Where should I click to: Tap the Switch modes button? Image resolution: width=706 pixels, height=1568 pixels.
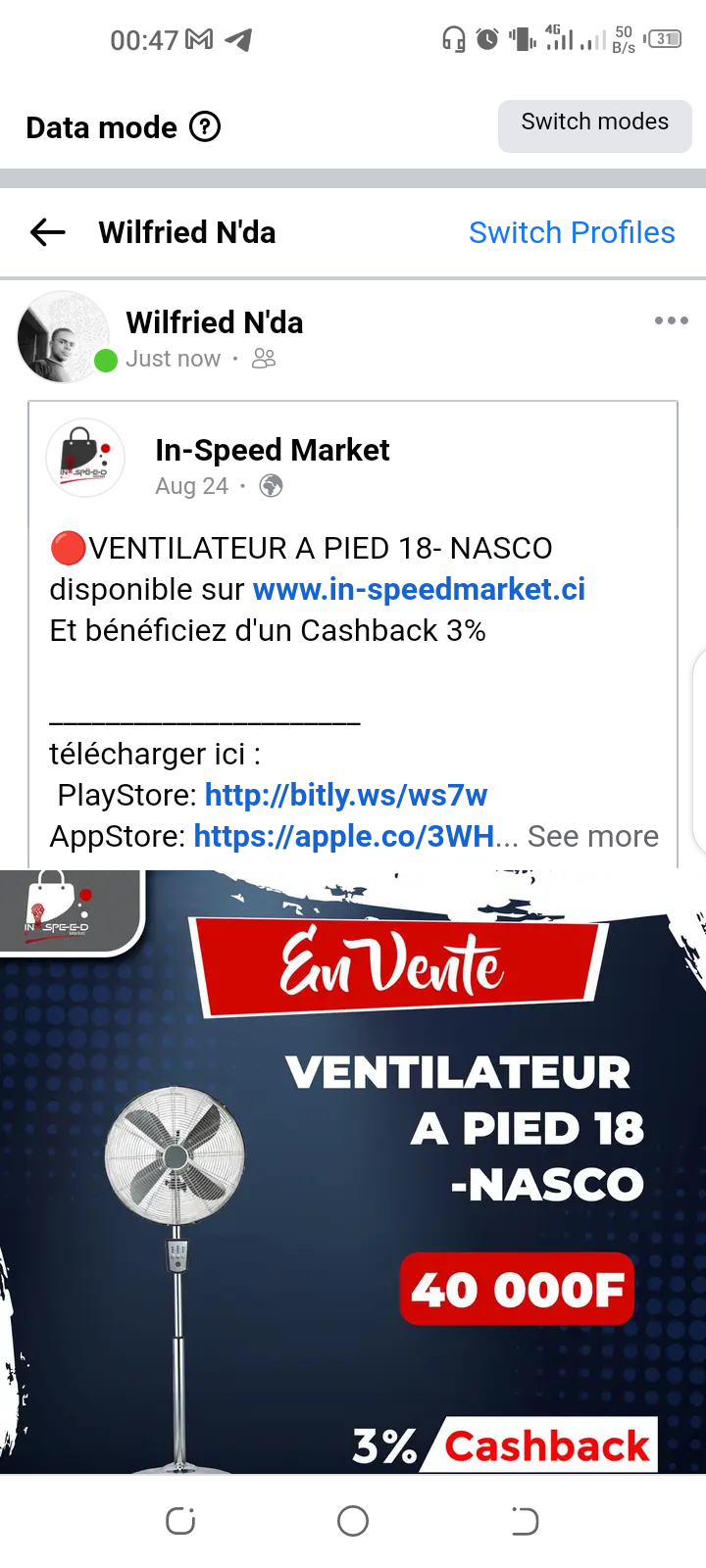594,124
